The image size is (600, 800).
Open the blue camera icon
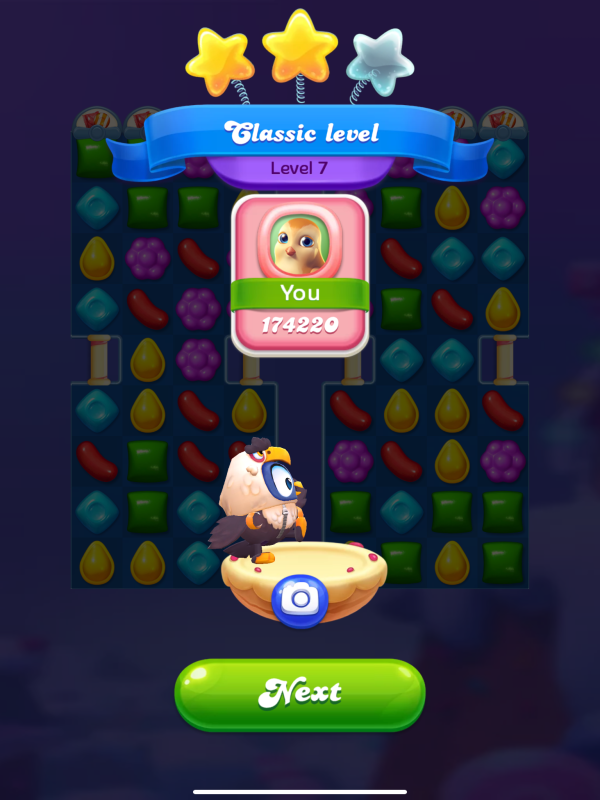pos(299,599)
